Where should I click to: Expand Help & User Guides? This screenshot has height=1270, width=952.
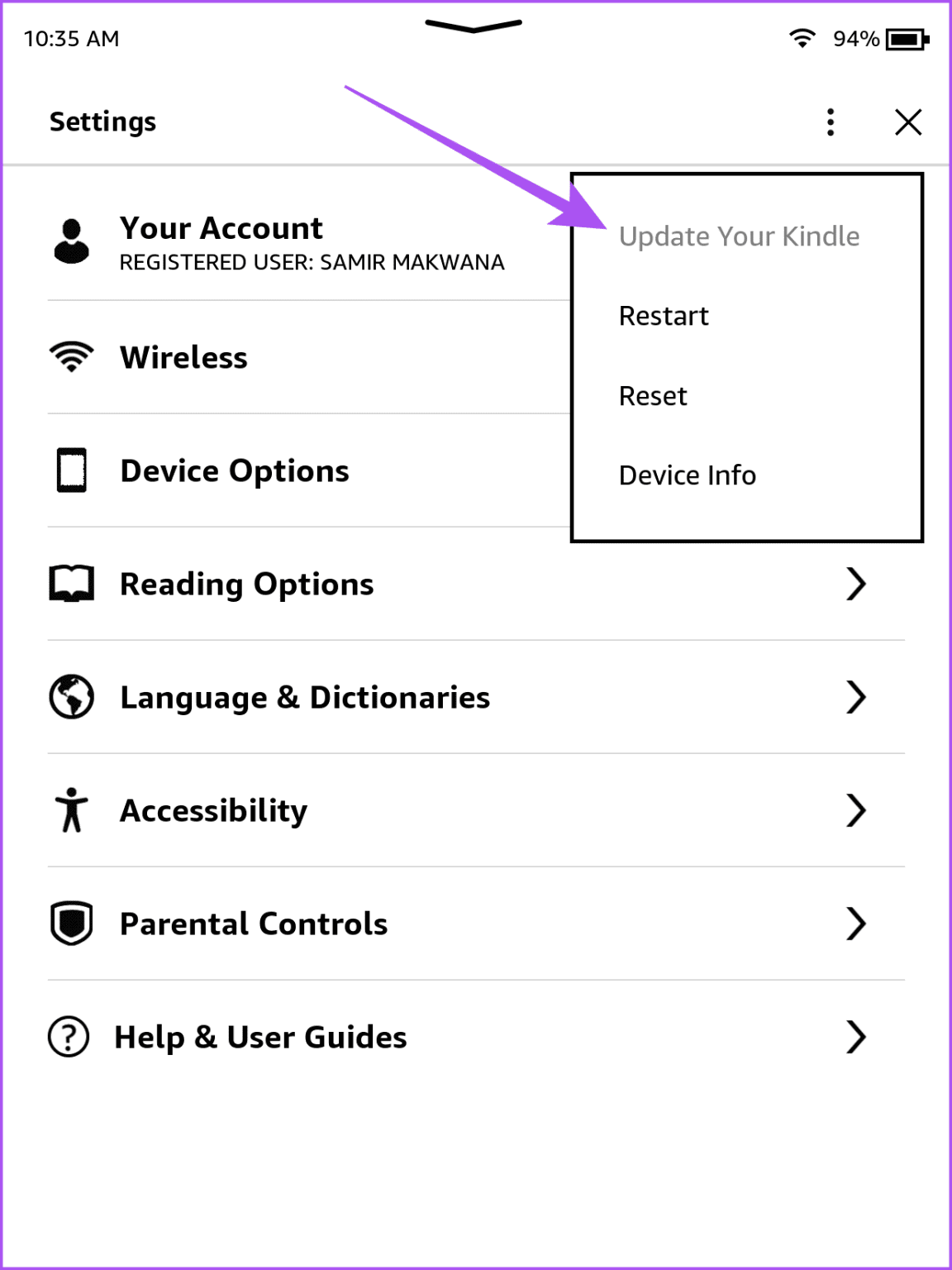pos(857,1036)
